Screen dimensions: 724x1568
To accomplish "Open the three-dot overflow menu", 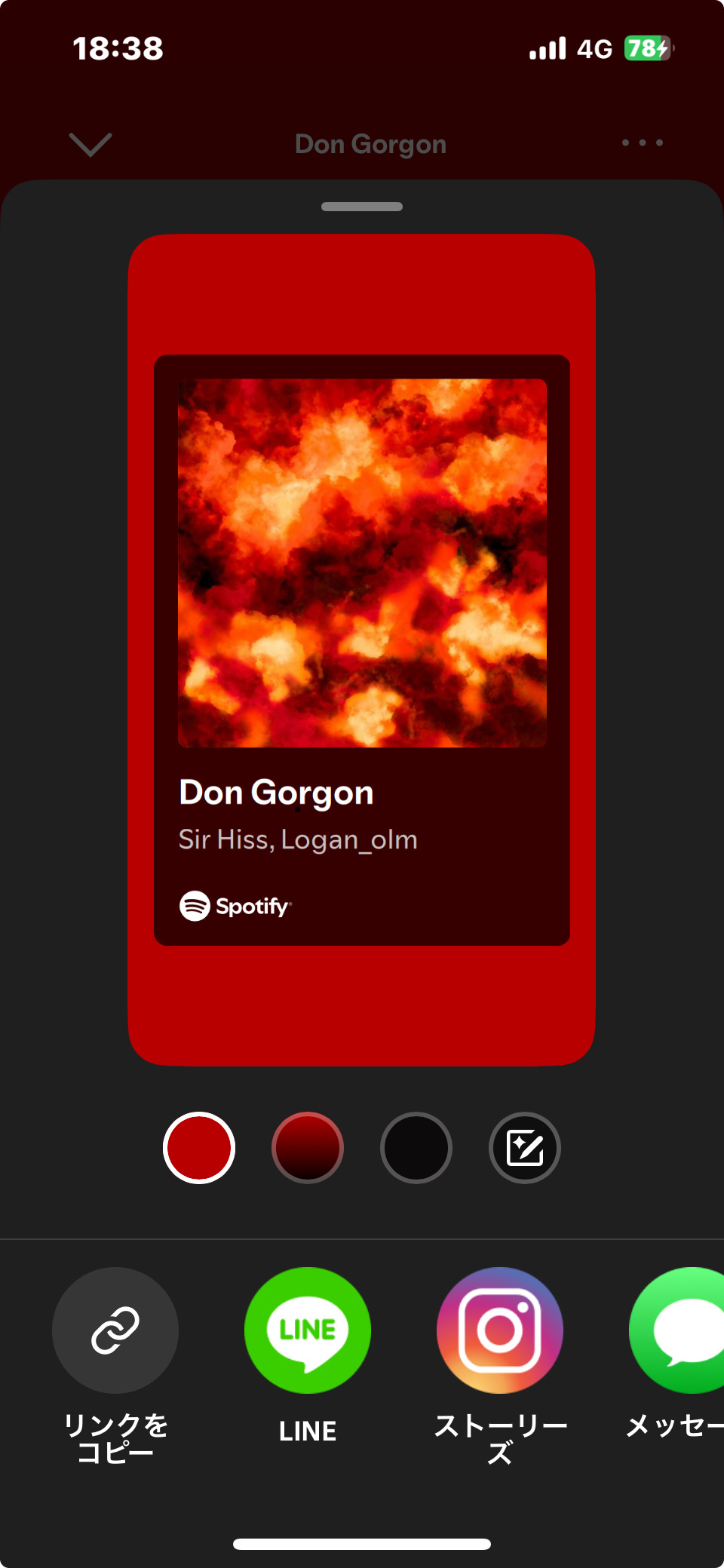I will point(643,143).
